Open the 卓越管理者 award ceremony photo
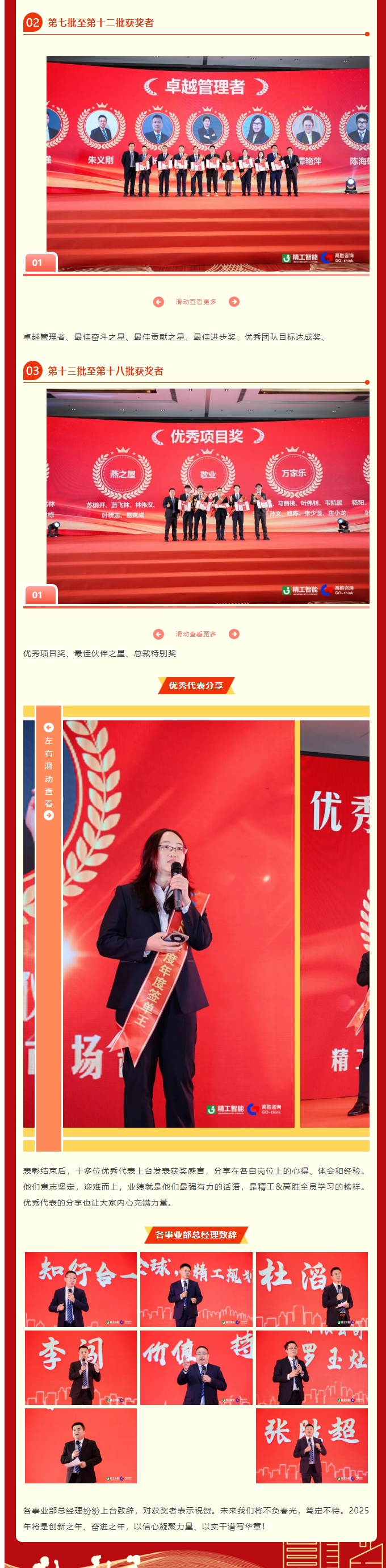Screen dimensions: 386x1568 tap(207, 163)
